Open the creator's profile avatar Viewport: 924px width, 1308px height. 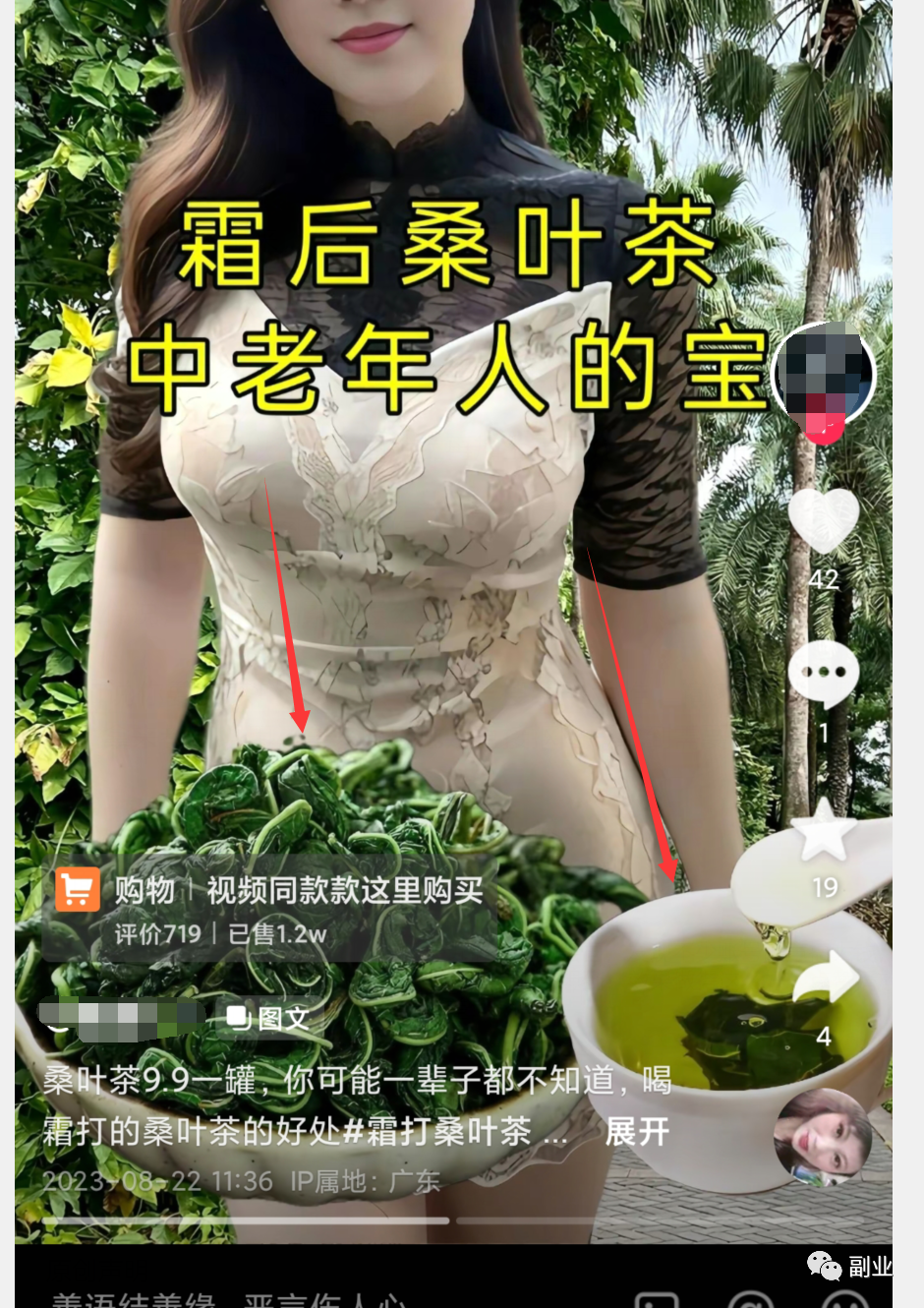click(824, 374)
